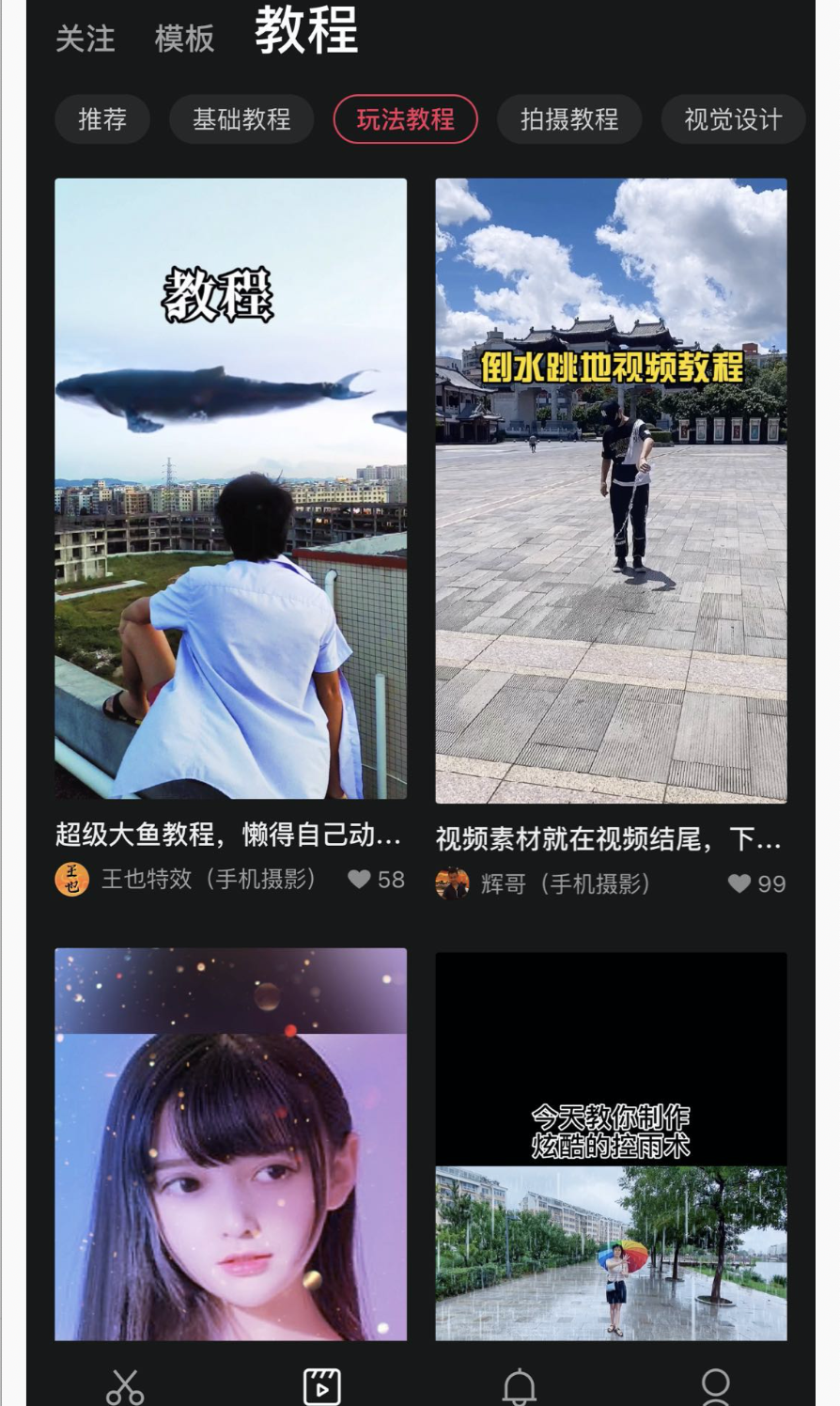Screen dimensions: 840x1406
Task: Select the 视觉设计 category chip
Action: (733, 119)
